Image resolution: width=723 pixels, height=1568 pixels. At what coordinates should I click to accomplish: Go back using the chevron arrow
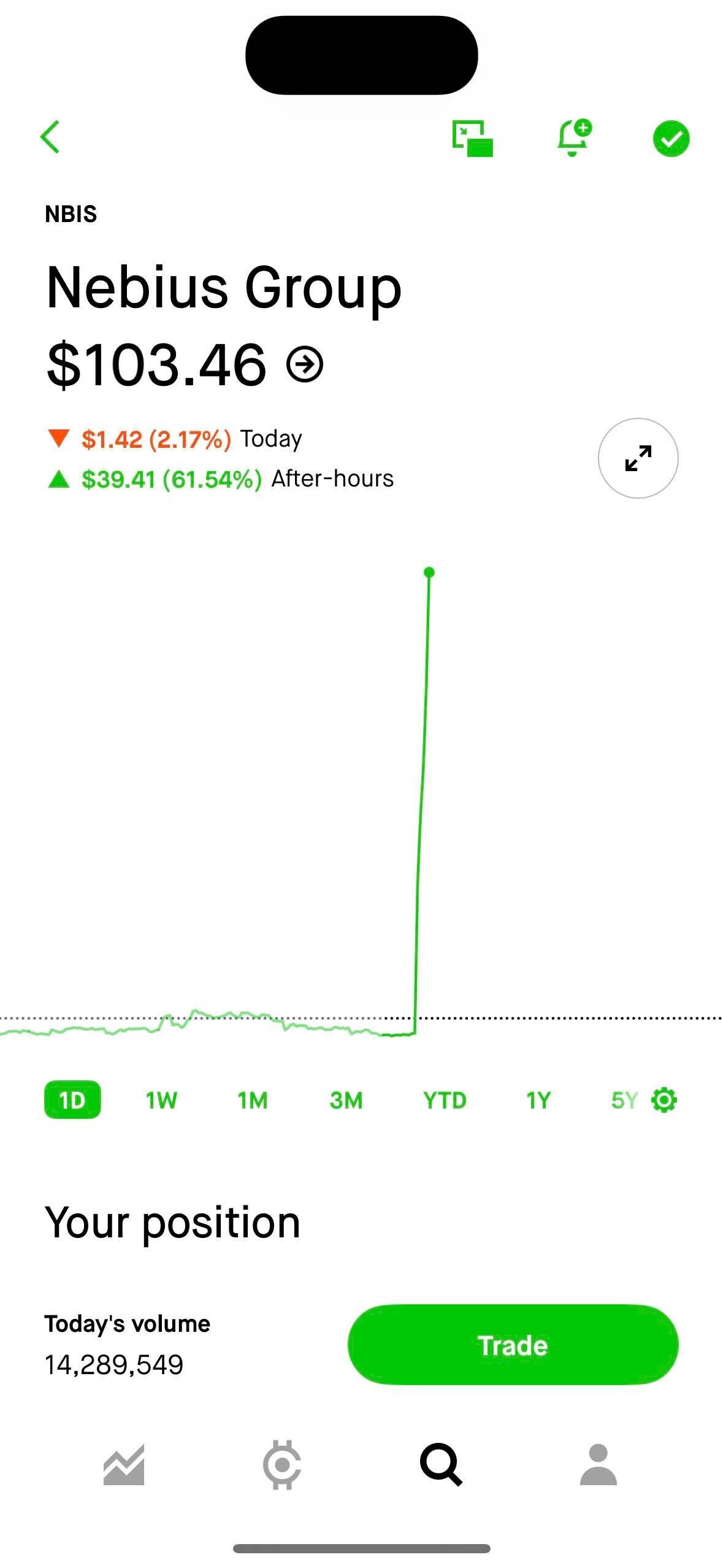52,138
